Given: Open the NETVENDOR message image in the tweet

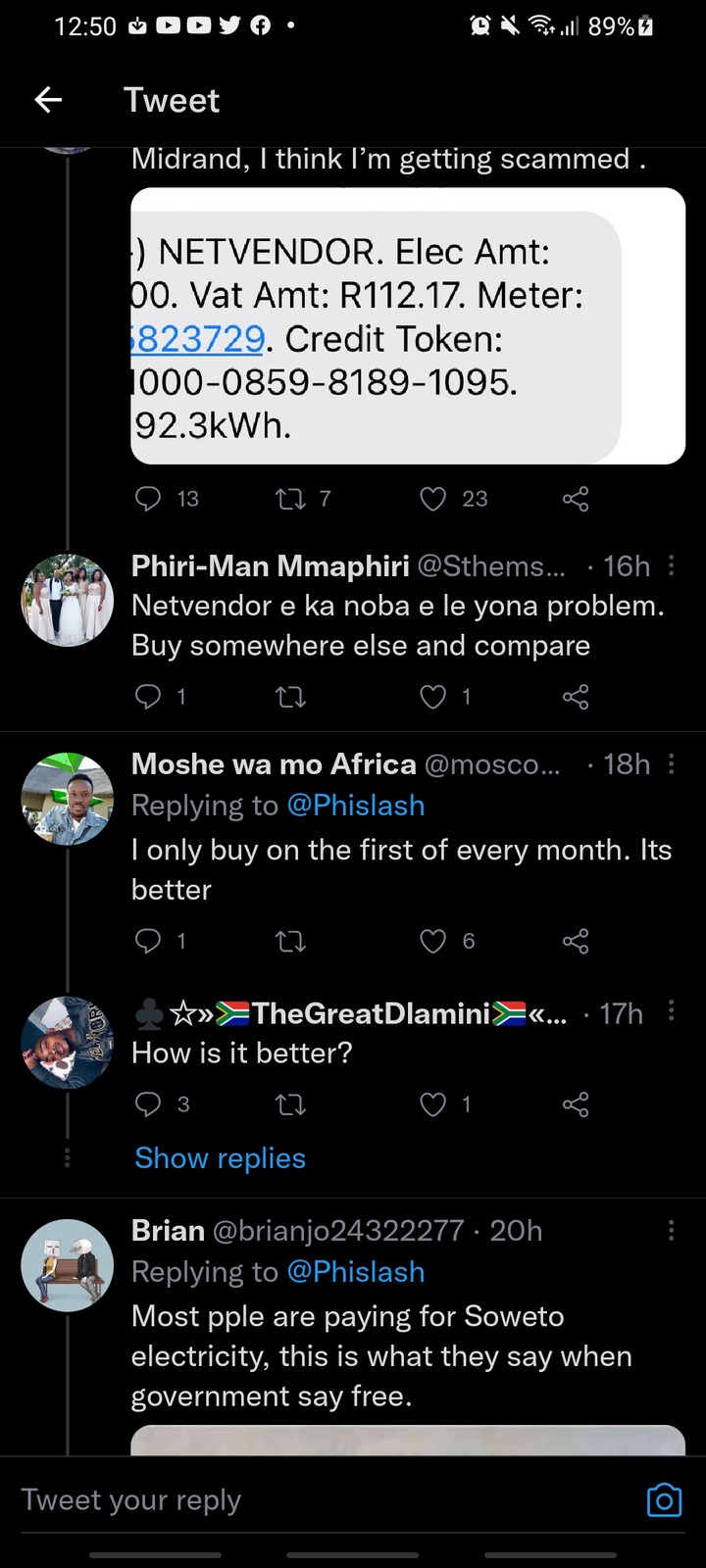Looking at the screenshot, I should pos(408,325).
